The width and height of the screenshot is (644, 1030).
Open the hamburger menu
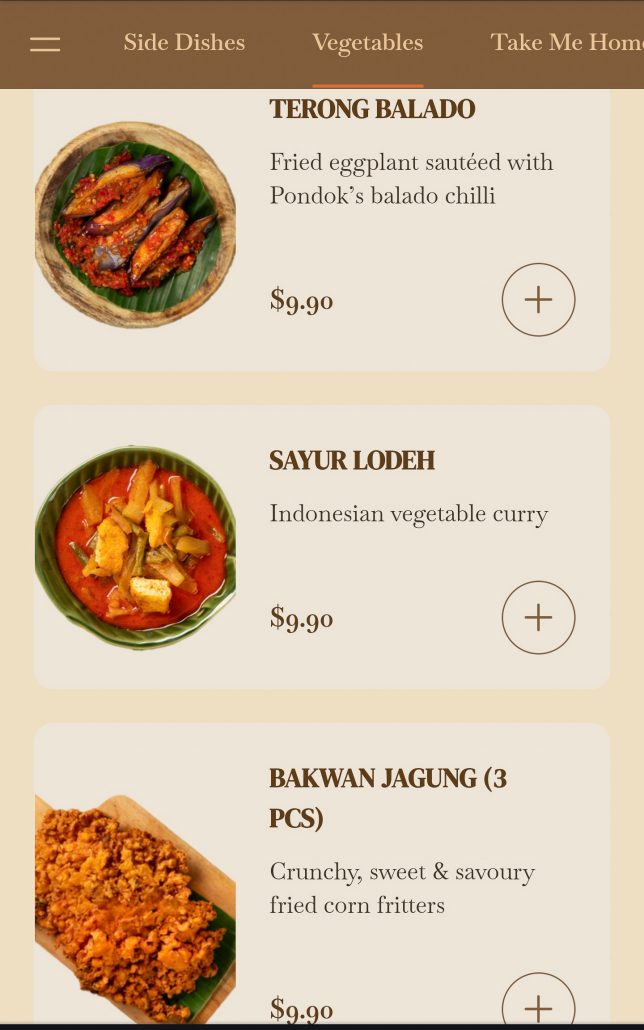[45, 44]
